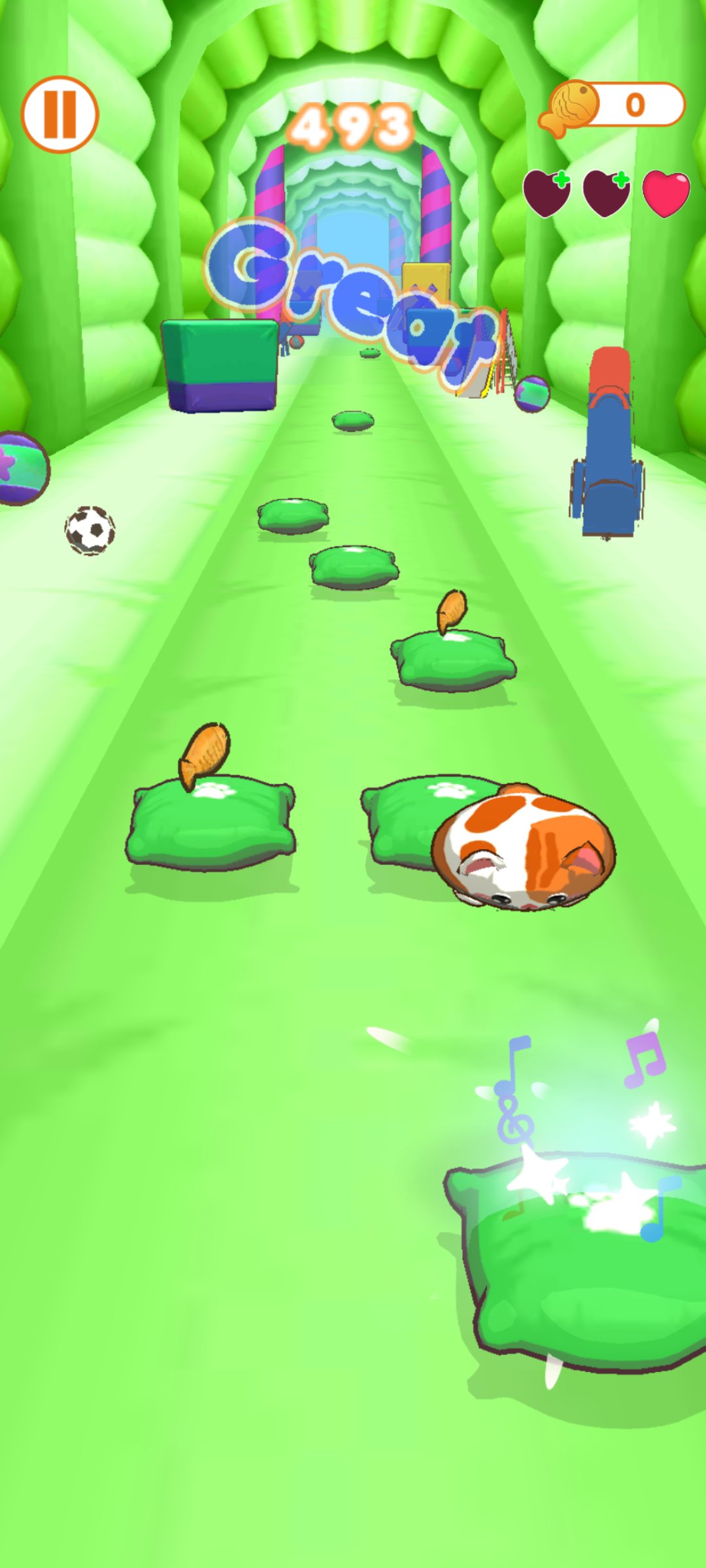706x1568 pixels.
Task: Pause the game
Action: (x=59, y=114)
